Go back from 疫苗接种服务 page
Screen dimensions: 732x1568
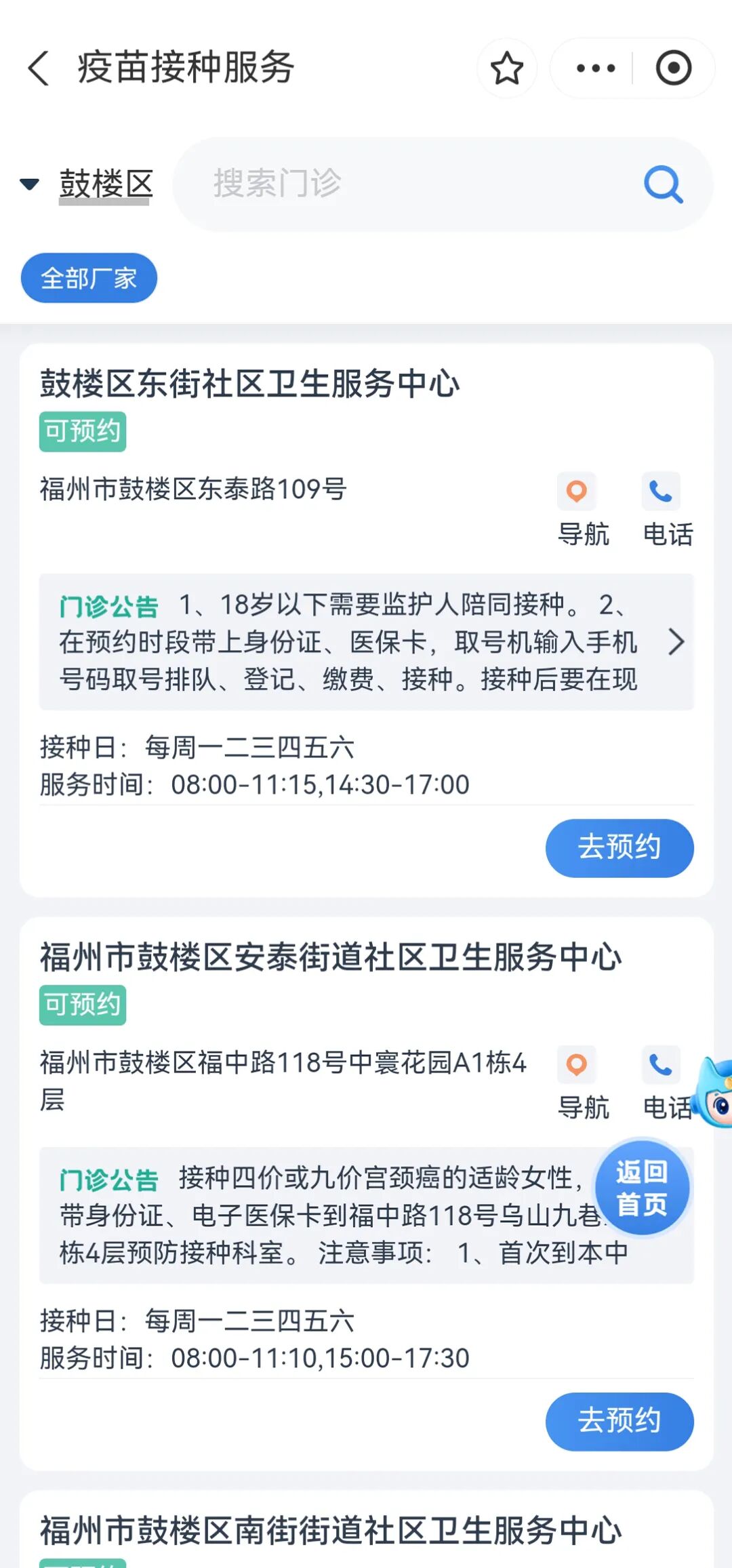point(39,68)
